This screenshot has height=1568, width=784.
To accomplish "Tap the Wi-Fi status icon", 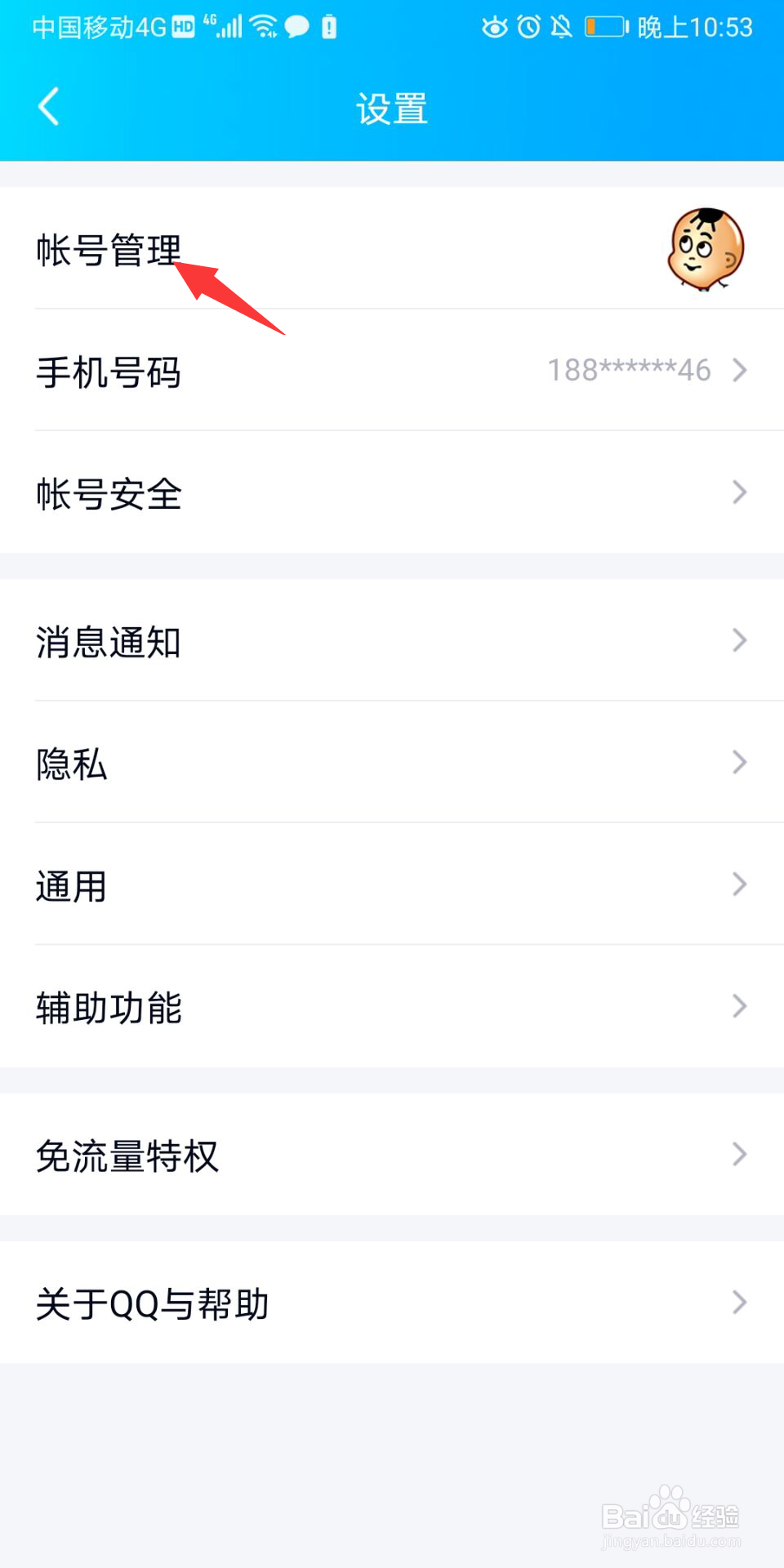I will tap(264, 24).
